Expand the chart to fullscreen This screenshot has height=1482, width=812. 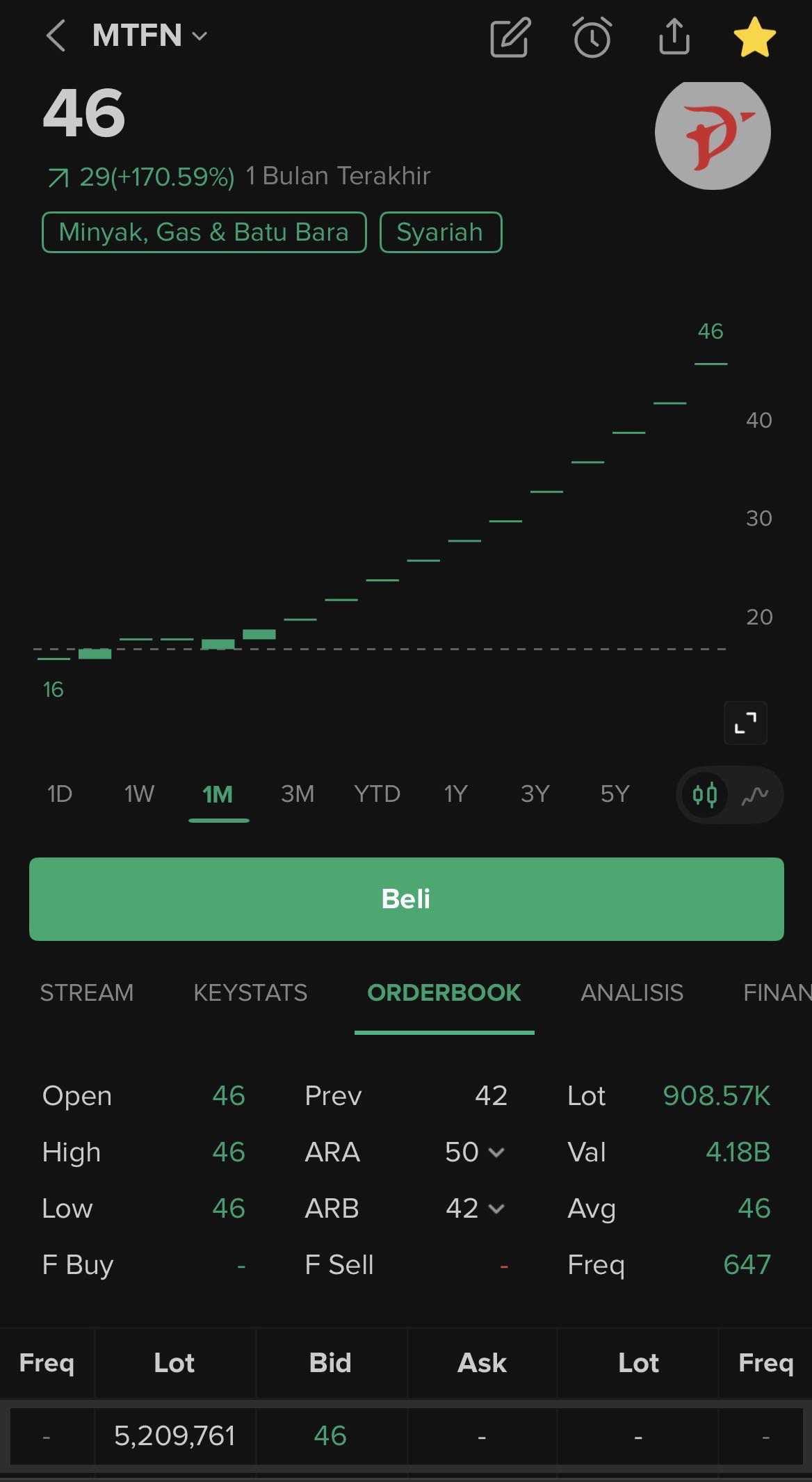point(745,723)
